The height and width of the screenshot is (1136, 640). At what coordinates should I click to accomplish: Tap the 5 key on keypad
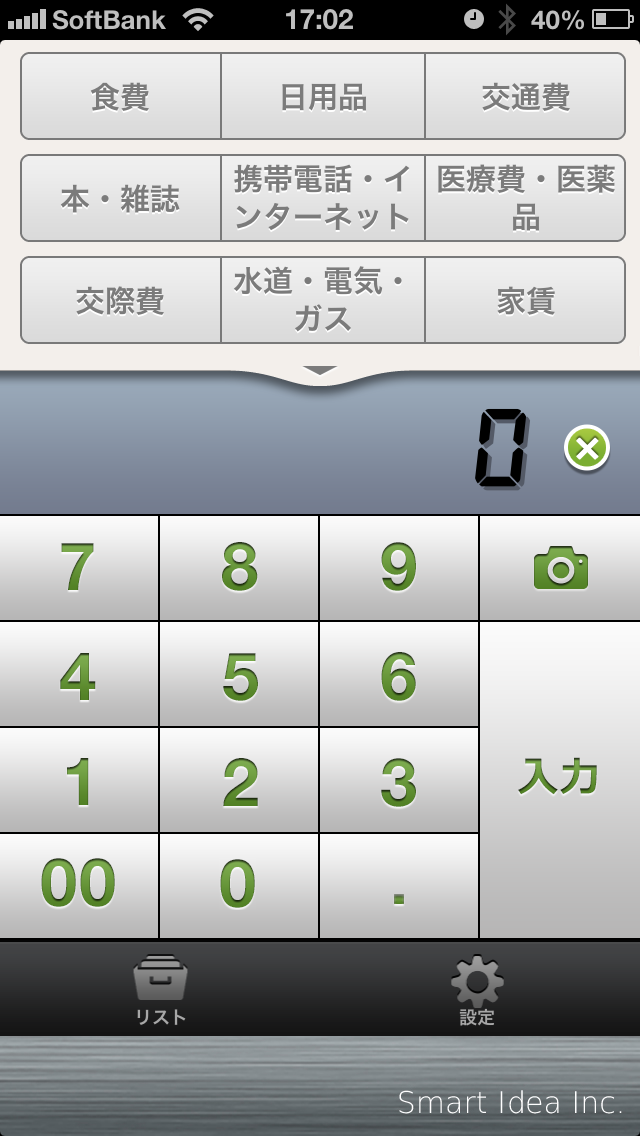[x=238, y=674]
